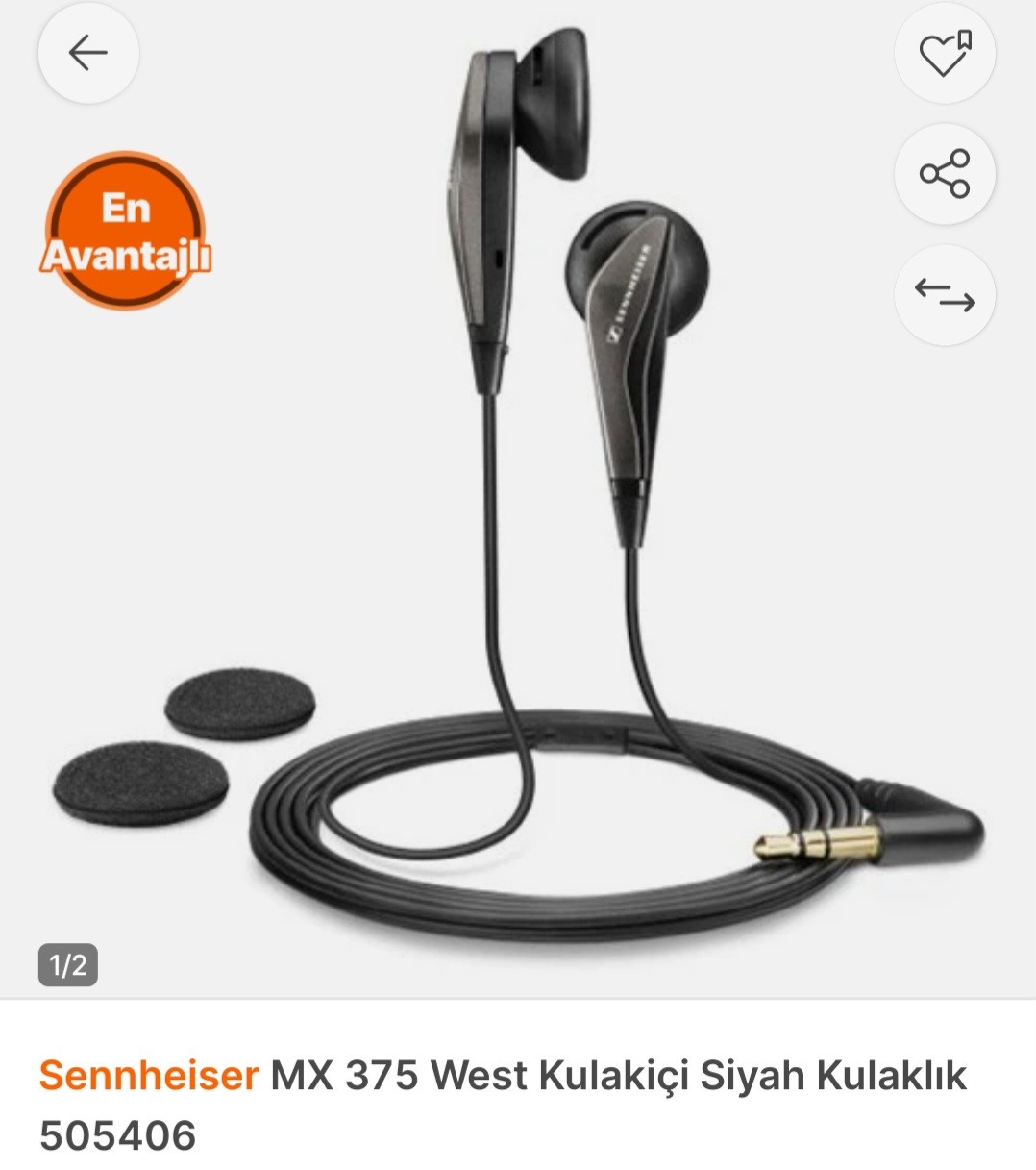1036x1170 pixels.
Task: Add product to favorites list
Action: pos(945,53)
